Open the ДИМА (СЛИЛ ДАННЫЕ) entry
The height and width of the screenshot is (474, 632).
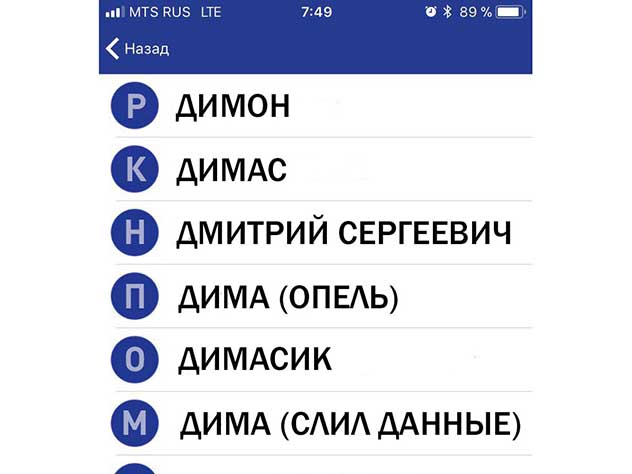(316, 423)
